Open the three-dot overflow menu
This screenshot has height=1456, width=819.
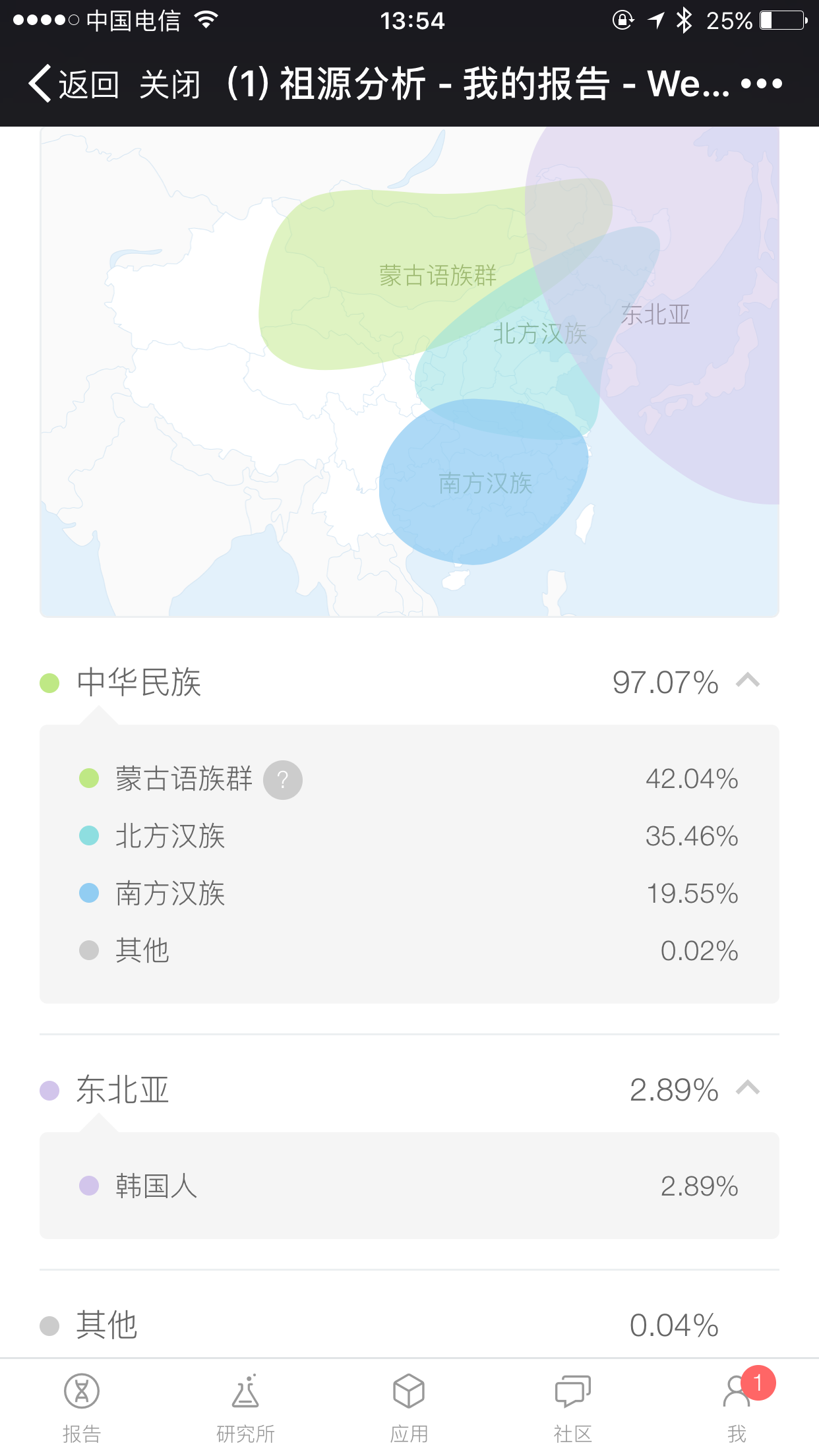click(x=761, y=84)
